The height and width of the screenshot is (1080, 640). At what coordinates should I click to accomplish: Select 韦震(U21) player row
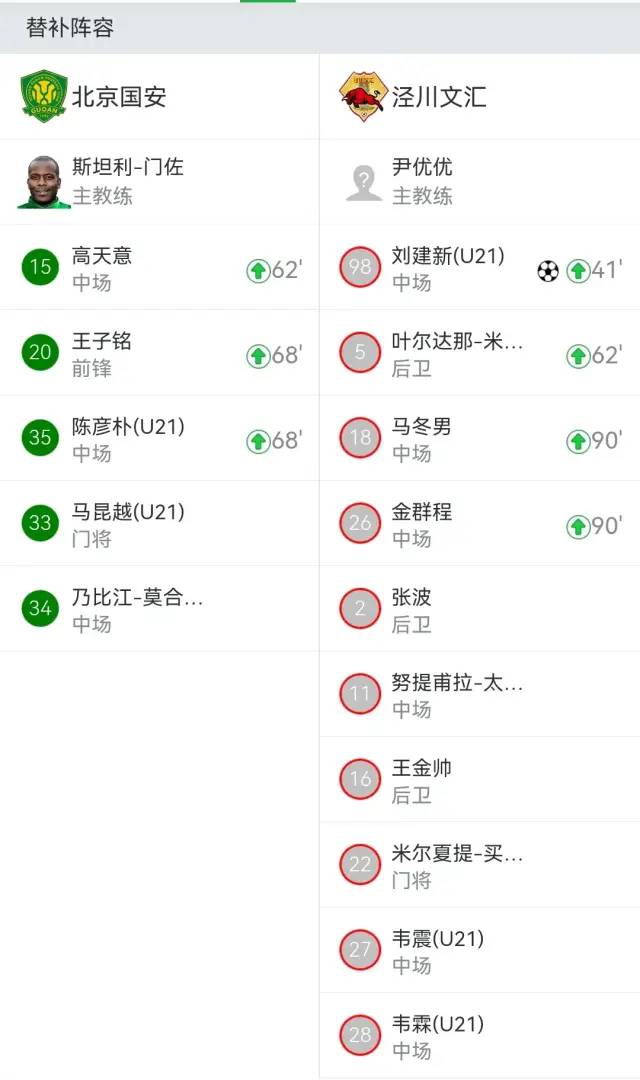click(x=480, y=951)
